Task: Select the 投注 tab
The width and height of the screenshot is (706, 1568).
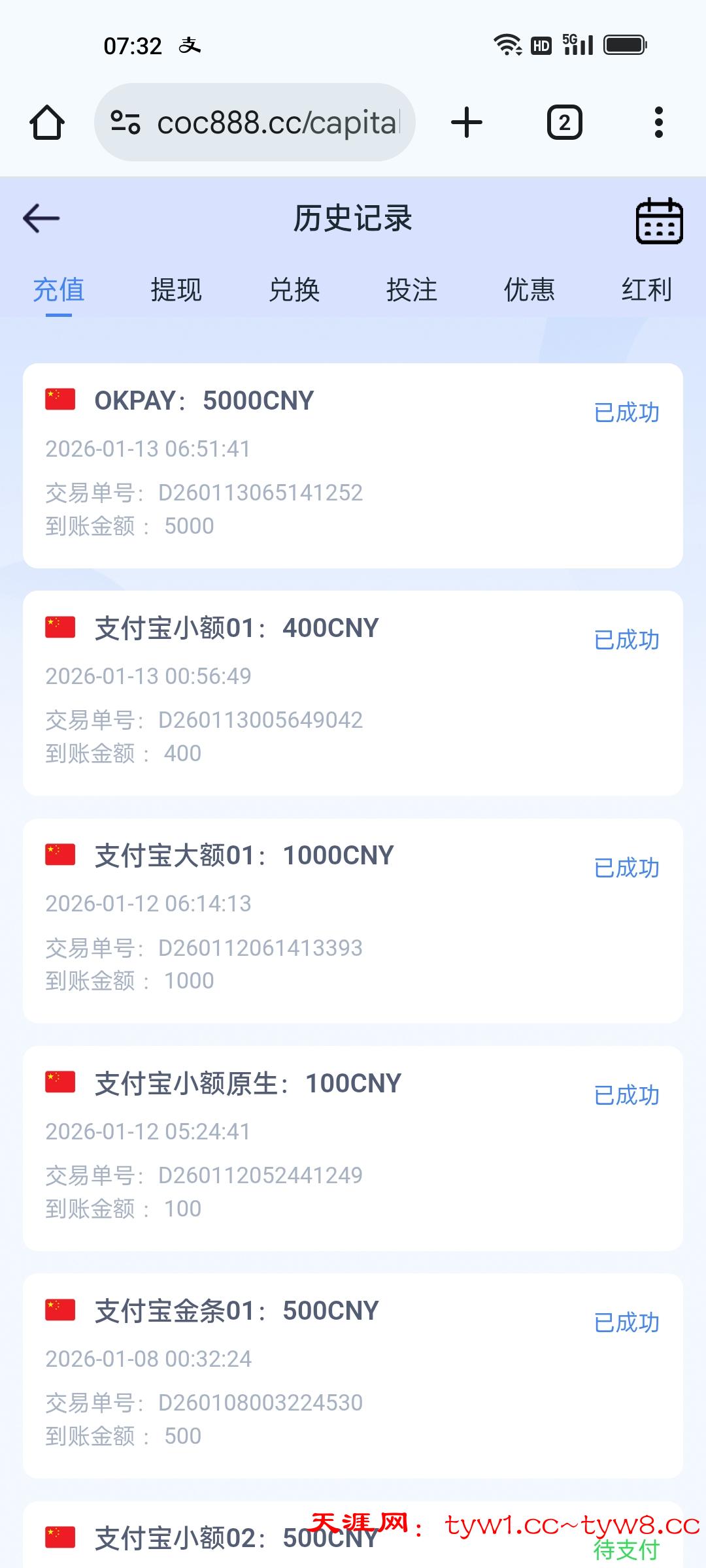Action: [x=411, y=289]
